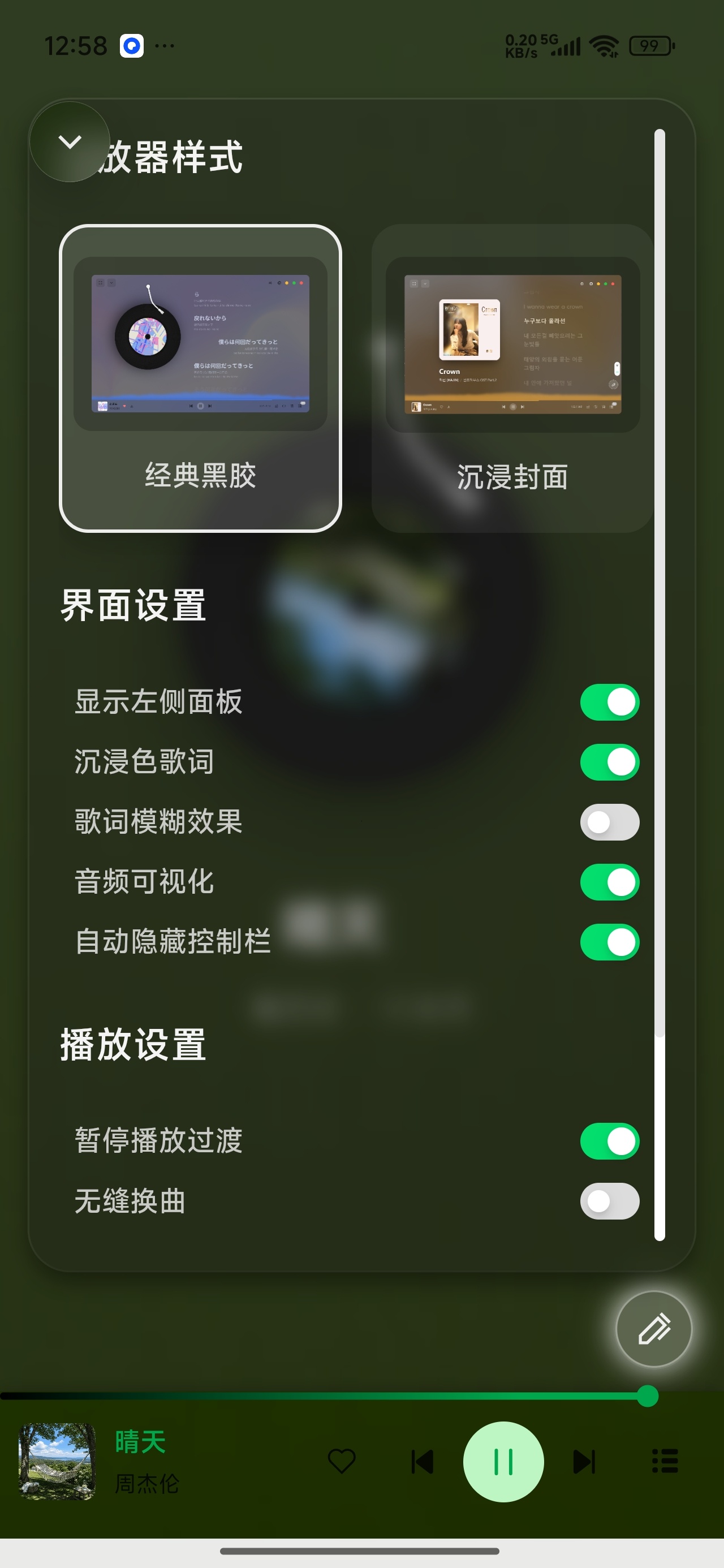Like the song 晴天 with heart icon
The image size is (724, 1568).
tap(342, 1461)
